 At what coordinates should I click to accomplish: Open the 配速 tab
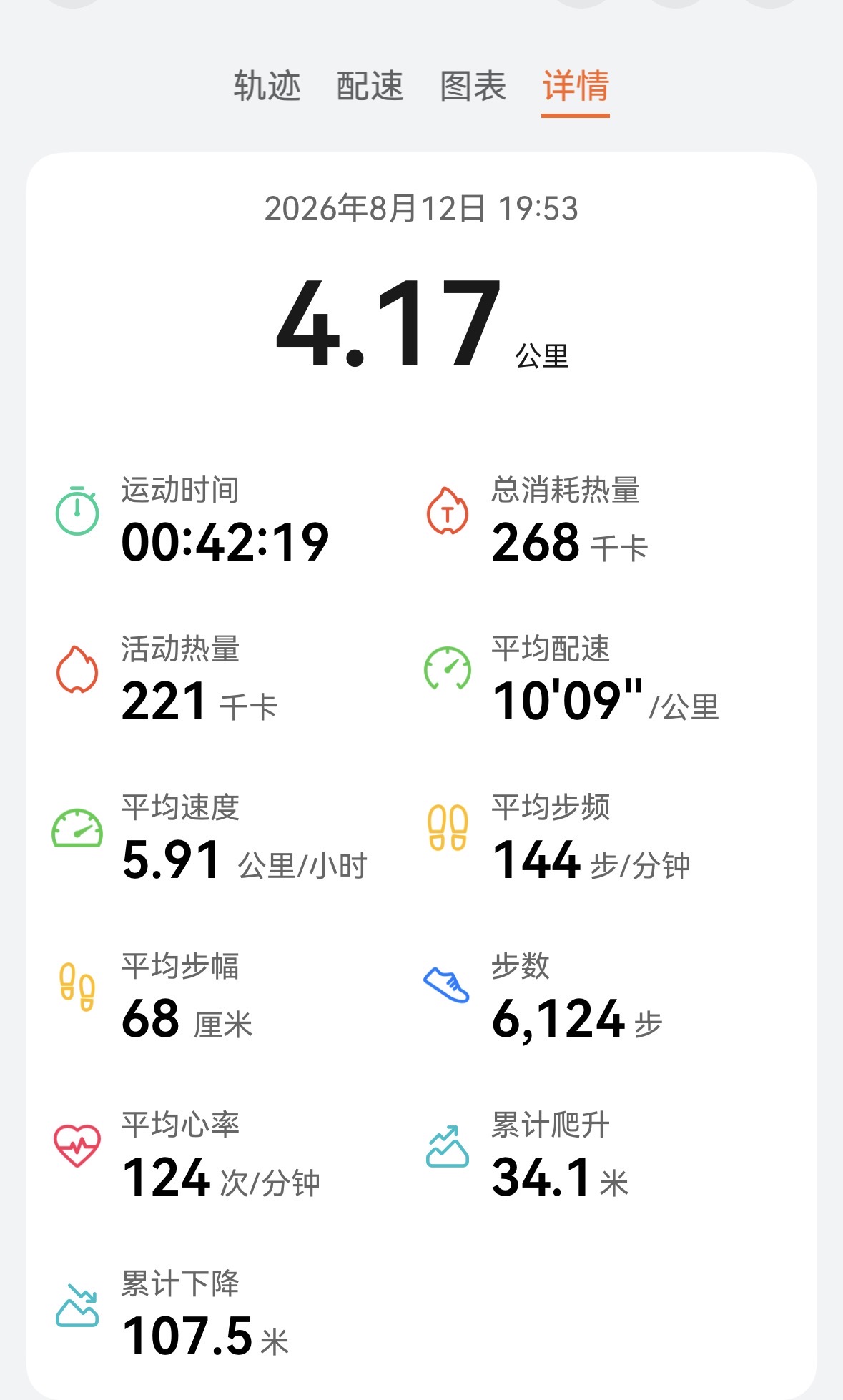pos(370,87)
